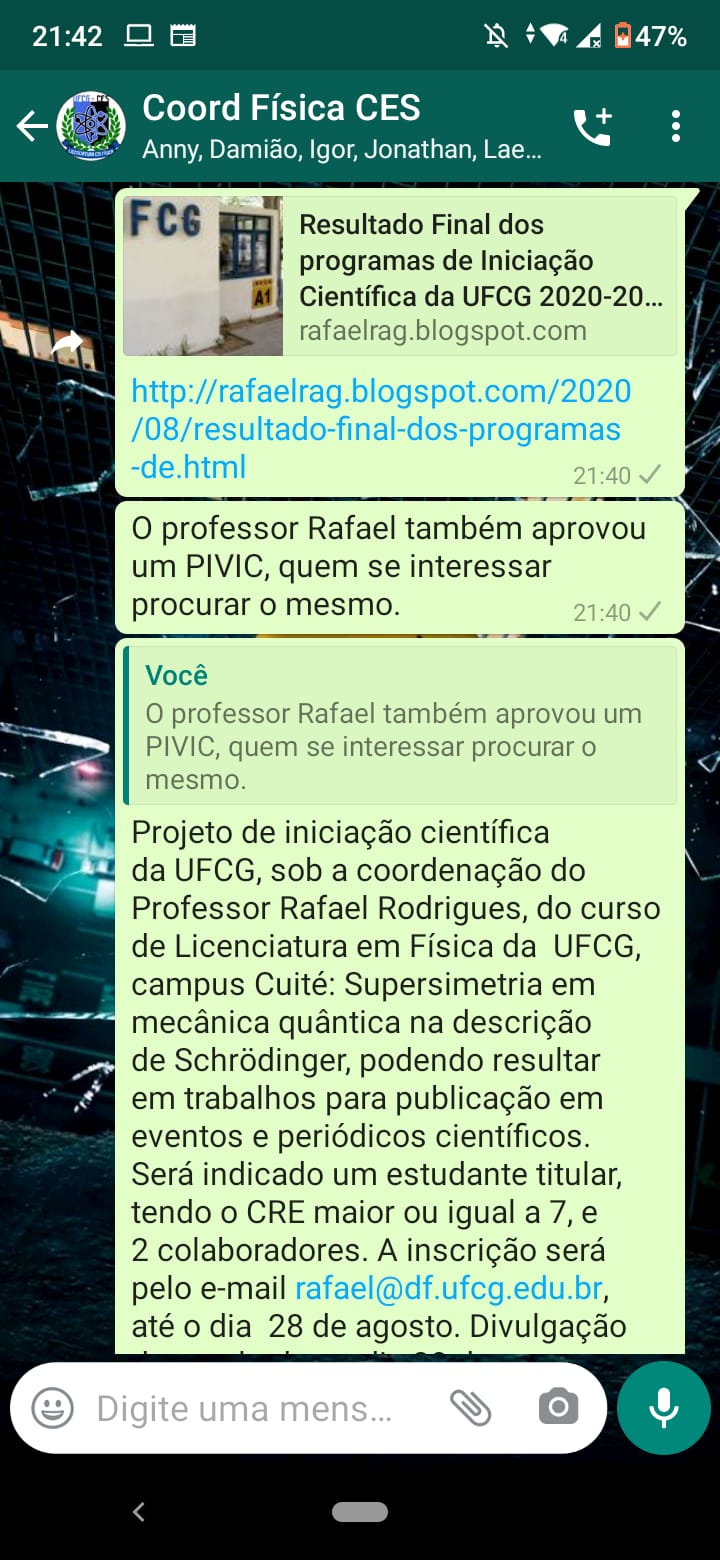
Task: Jump to the quoted Você message
Action: 400,724
